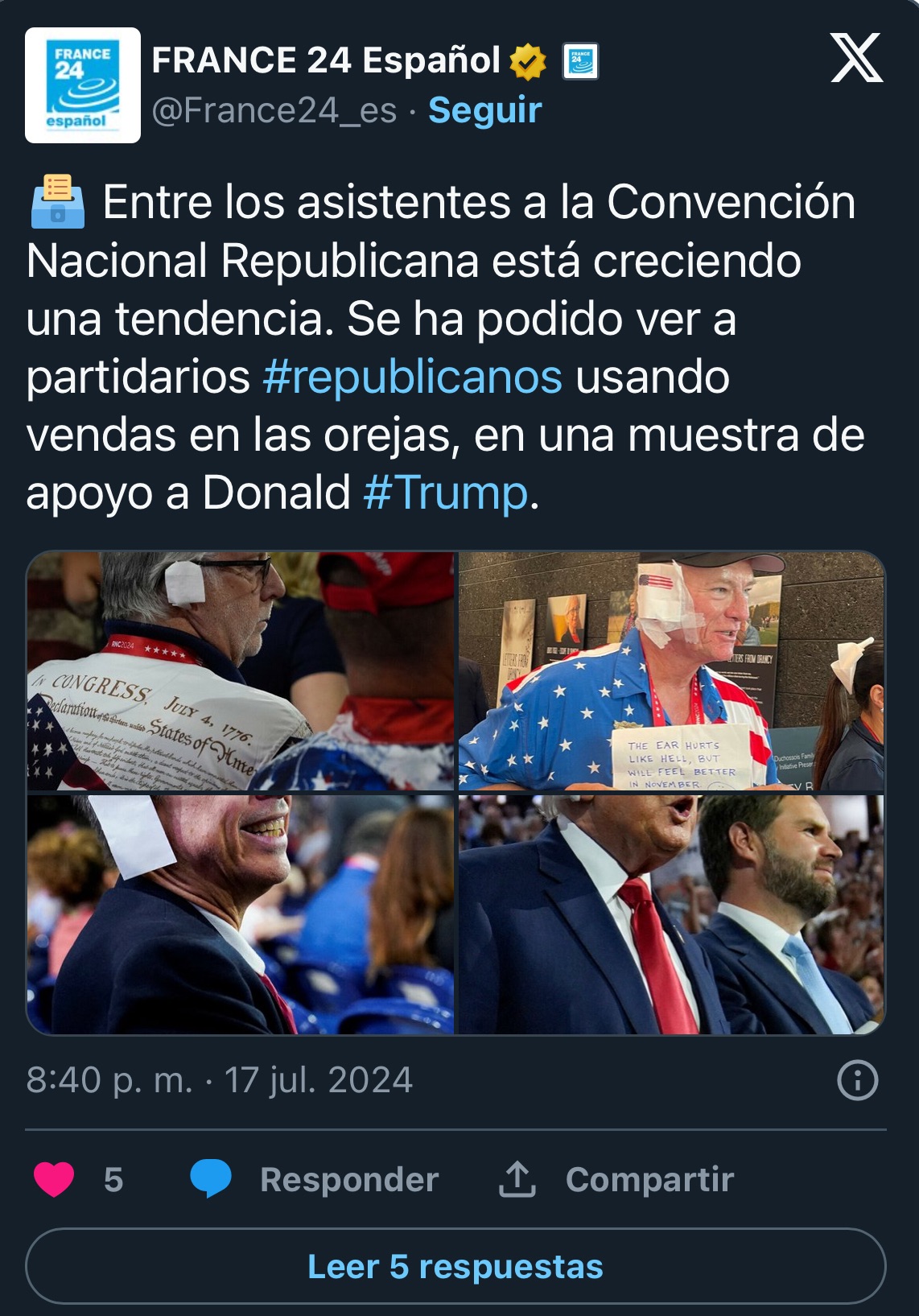
Task: View photo of man with Congress shirt
Action: [x=241, y=670]
